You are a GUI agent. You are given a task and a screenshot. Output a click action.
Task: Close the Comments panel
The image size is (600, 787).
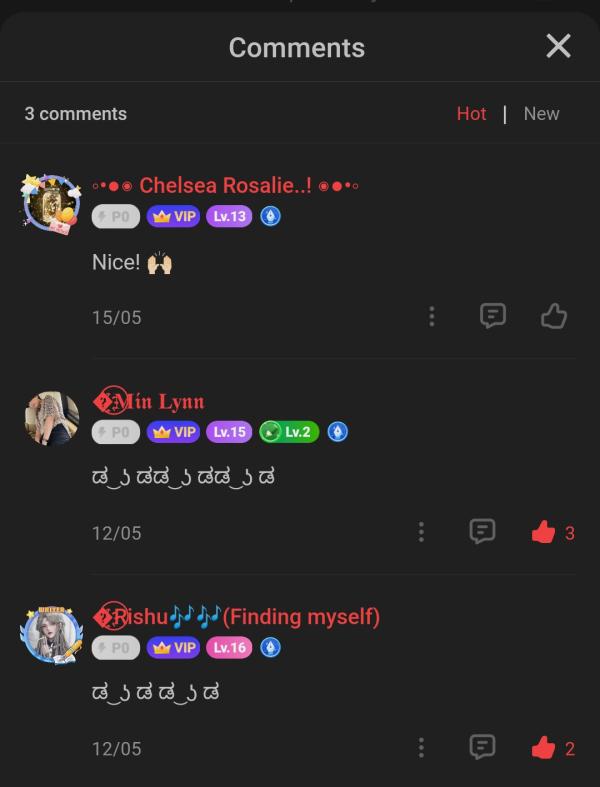pyautogui.click(x=558, y=46)
